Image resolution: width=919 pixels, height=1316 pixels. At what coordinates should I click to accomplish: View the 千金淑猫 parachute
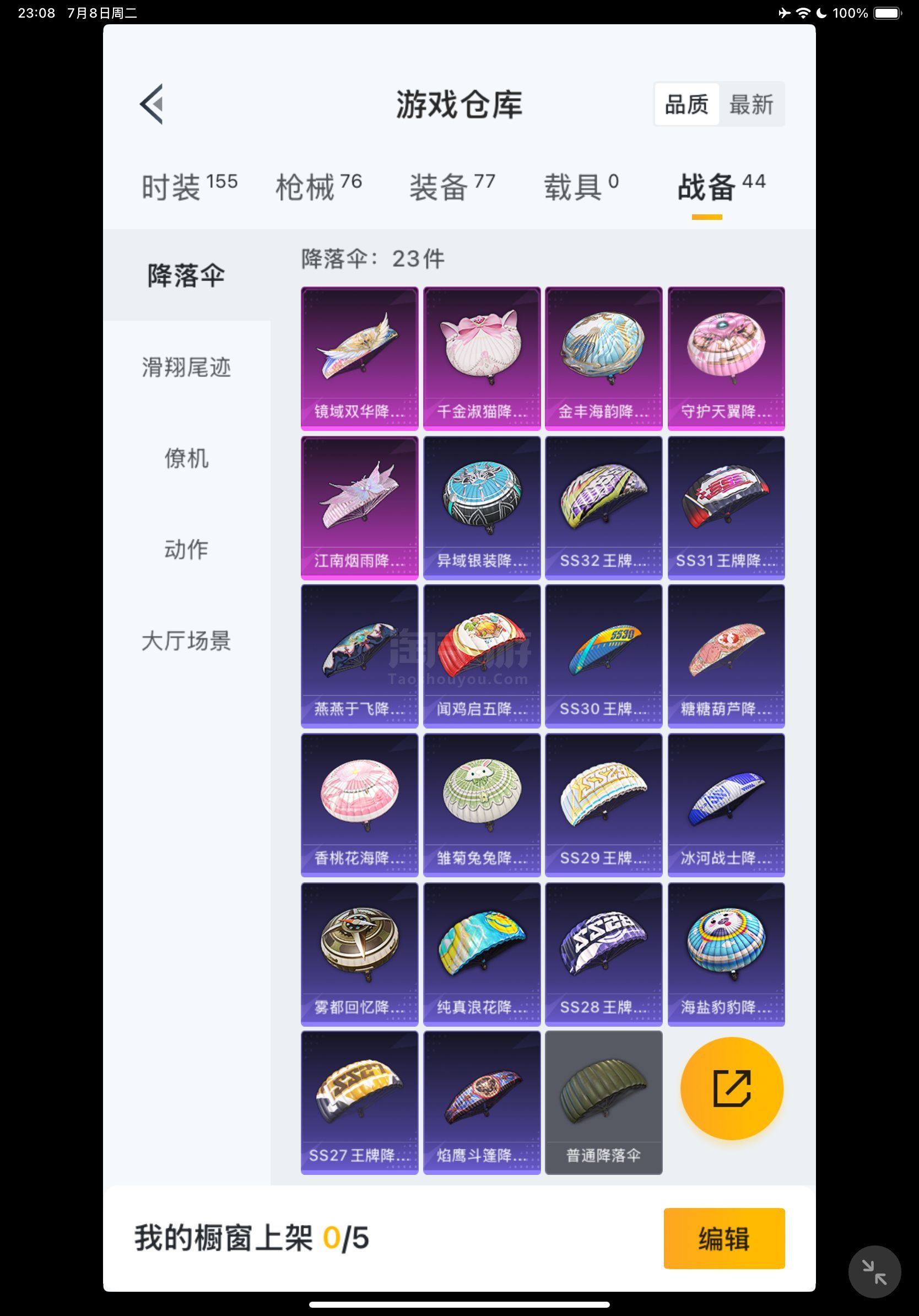482,358
